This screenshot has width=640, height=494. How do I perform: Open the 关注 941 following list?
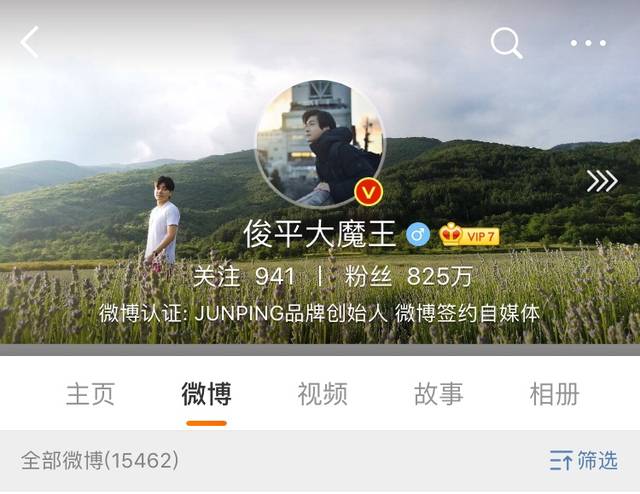pyautogui.click(x=244, y=276)
